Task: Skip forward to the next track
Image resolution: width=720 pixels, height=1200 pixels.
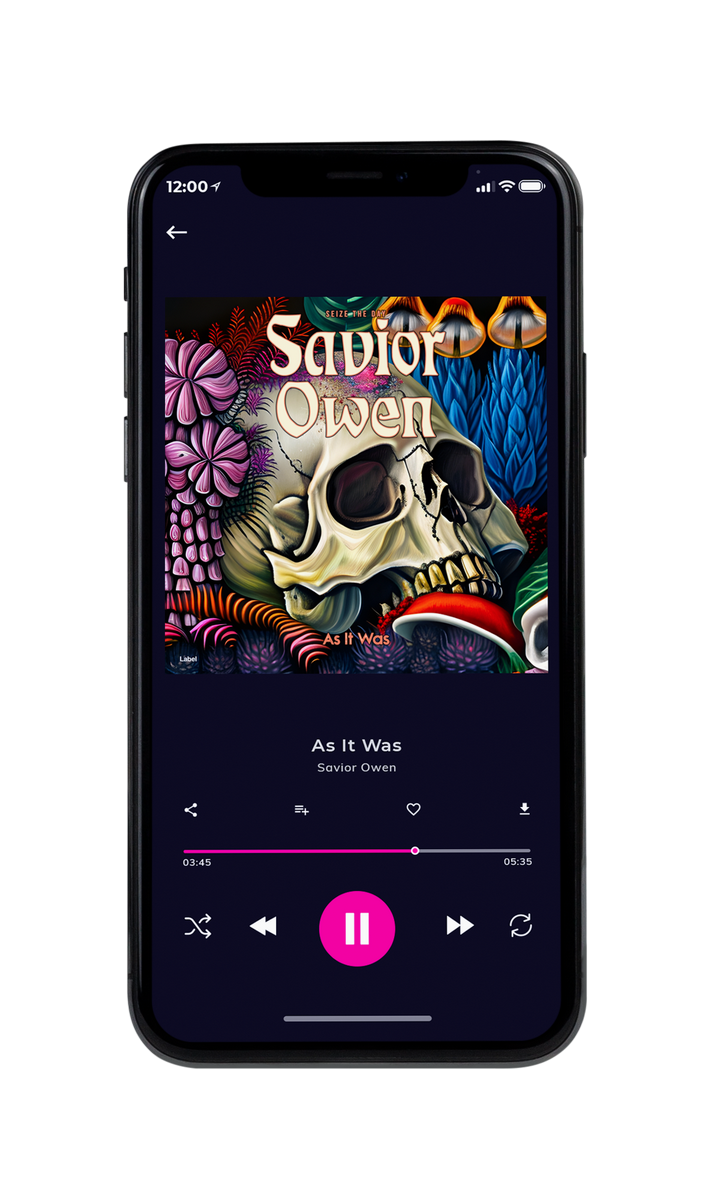Action: 460,926
